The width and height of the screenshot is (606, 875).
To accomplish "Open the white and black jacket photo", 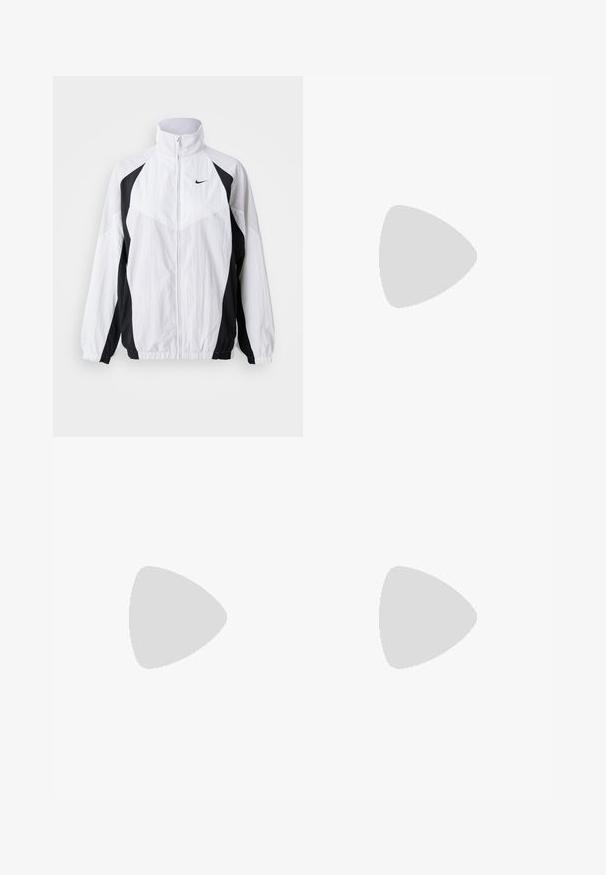I will tap(178, 256).
